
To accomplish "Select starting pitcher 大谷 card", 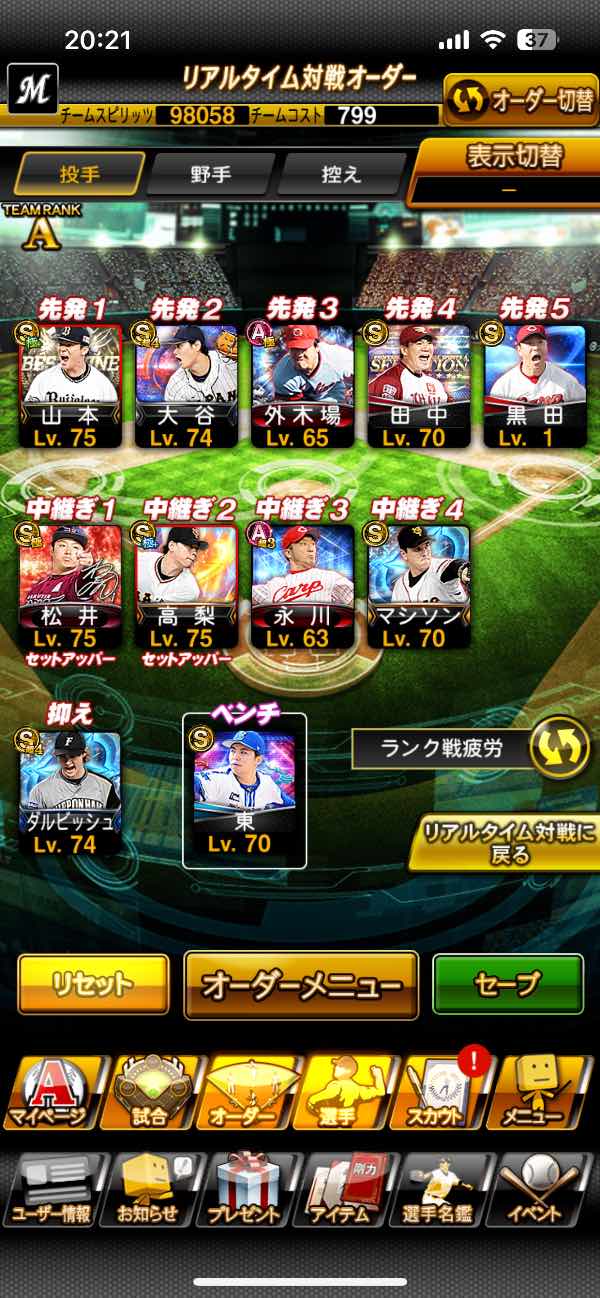I will [x=187, y=384].
